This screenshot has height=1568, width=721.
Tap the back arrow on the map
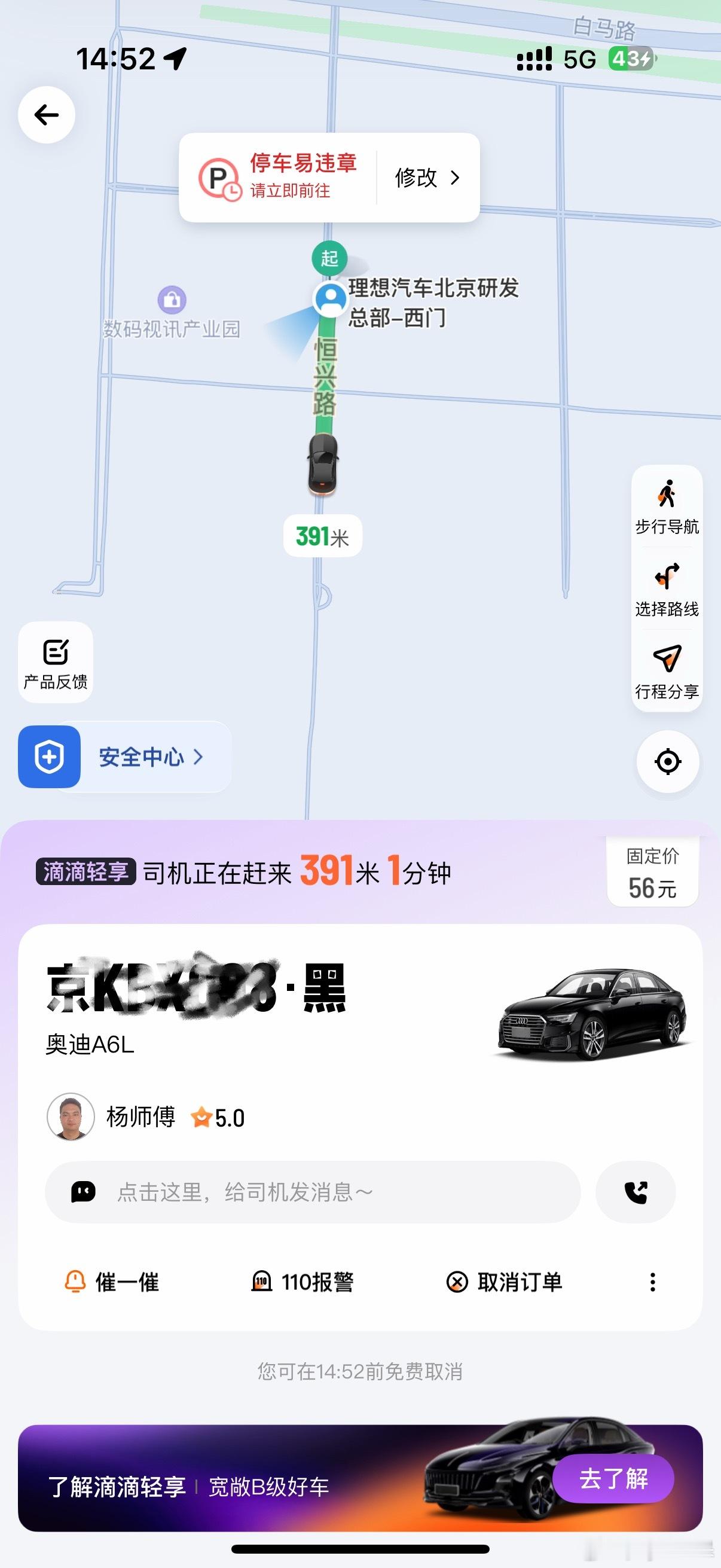pyautogui.click(x=47, y=114)
